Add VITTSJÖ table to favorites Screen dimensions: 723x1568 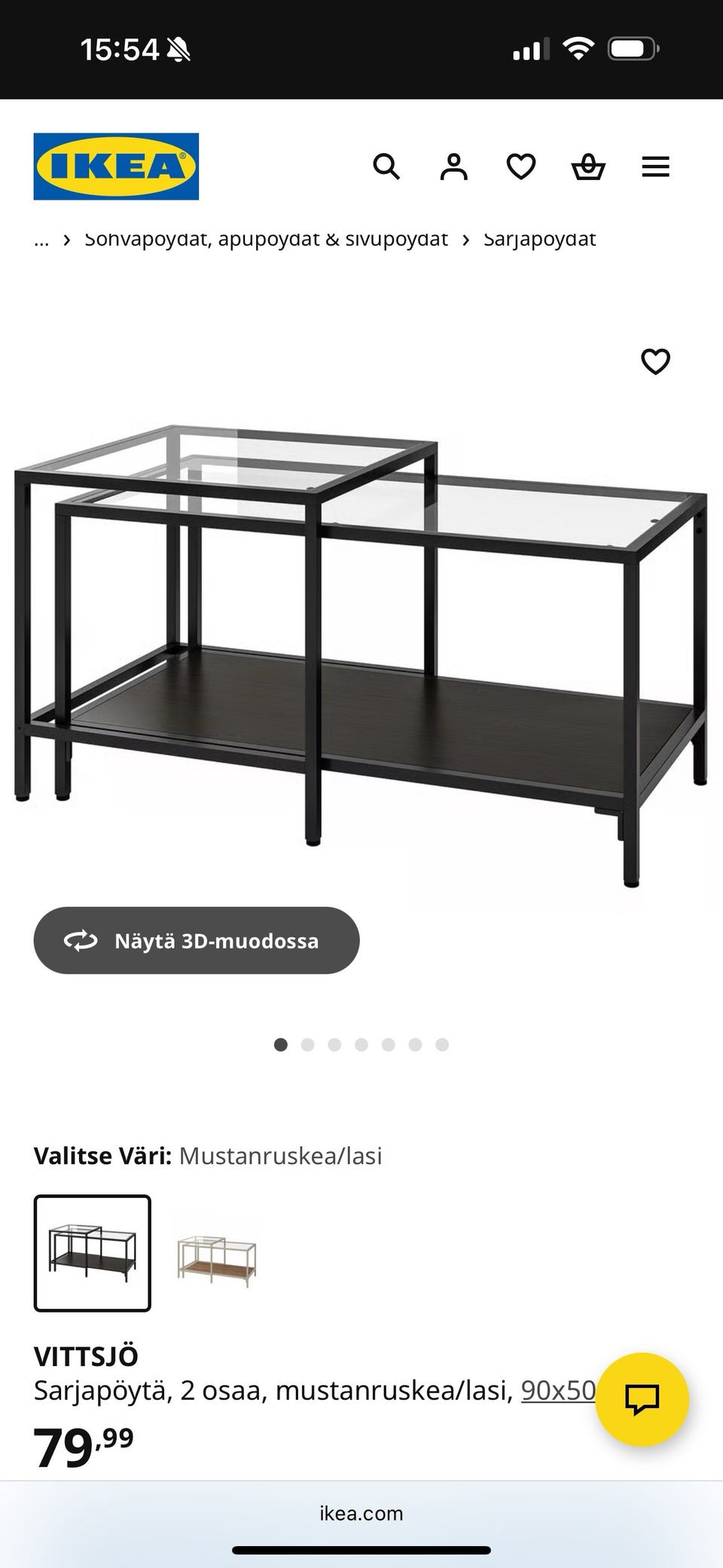pos(655,362)
